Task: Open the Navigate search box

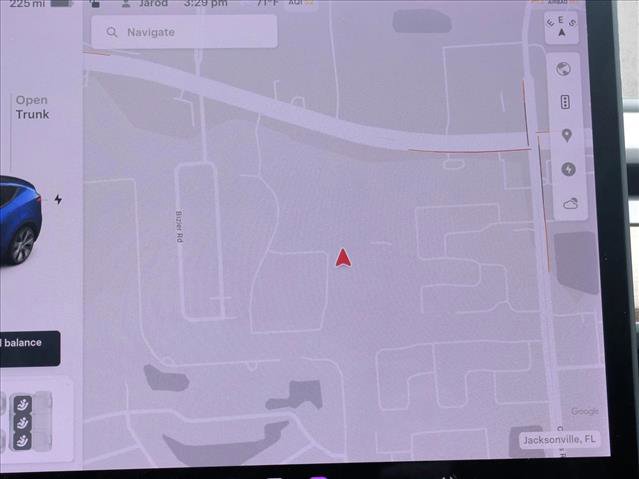Action: click(184, 32)
